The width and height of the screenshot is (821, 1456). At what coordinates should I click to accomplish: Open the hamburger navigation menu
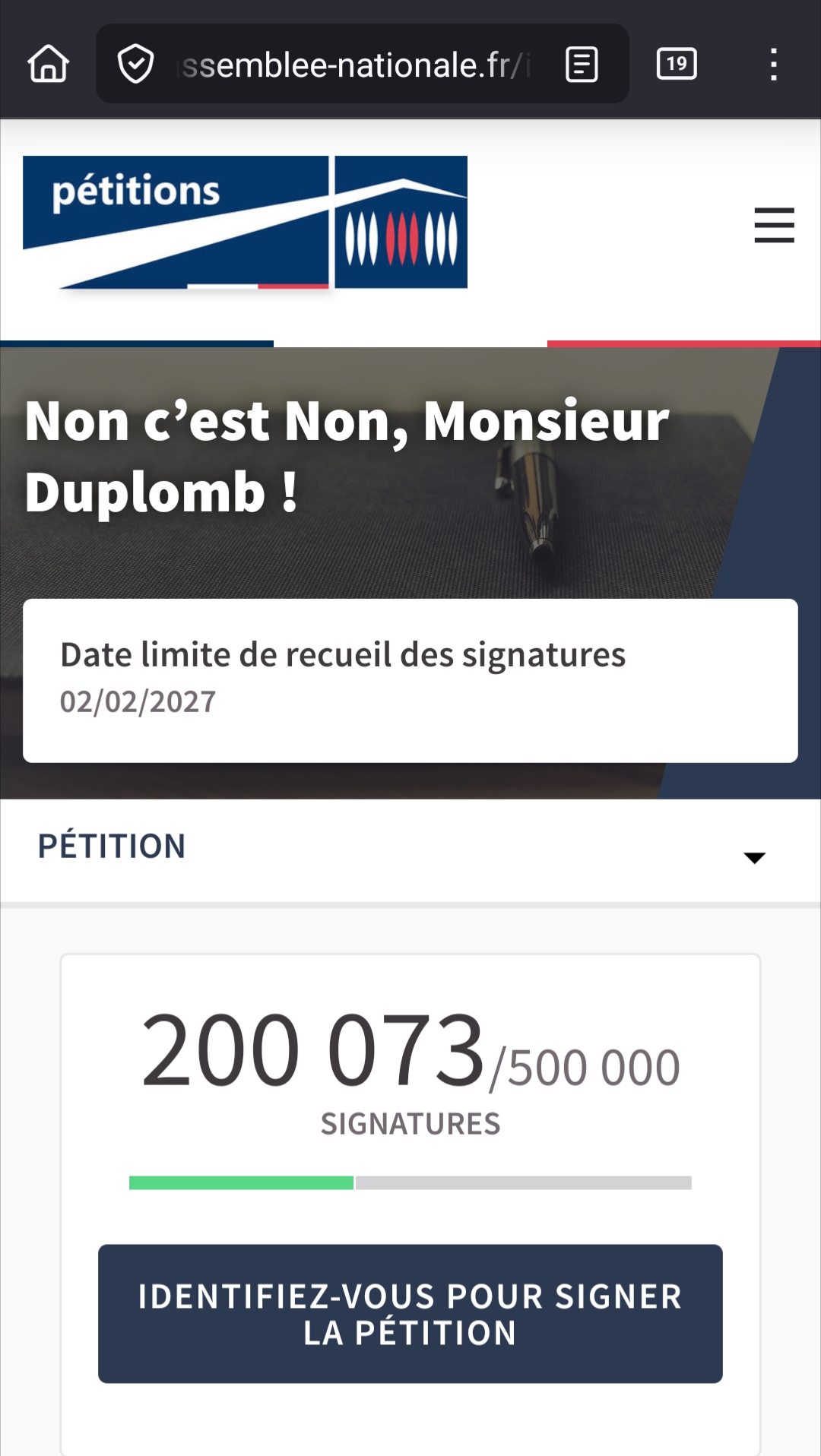(774, 225)
